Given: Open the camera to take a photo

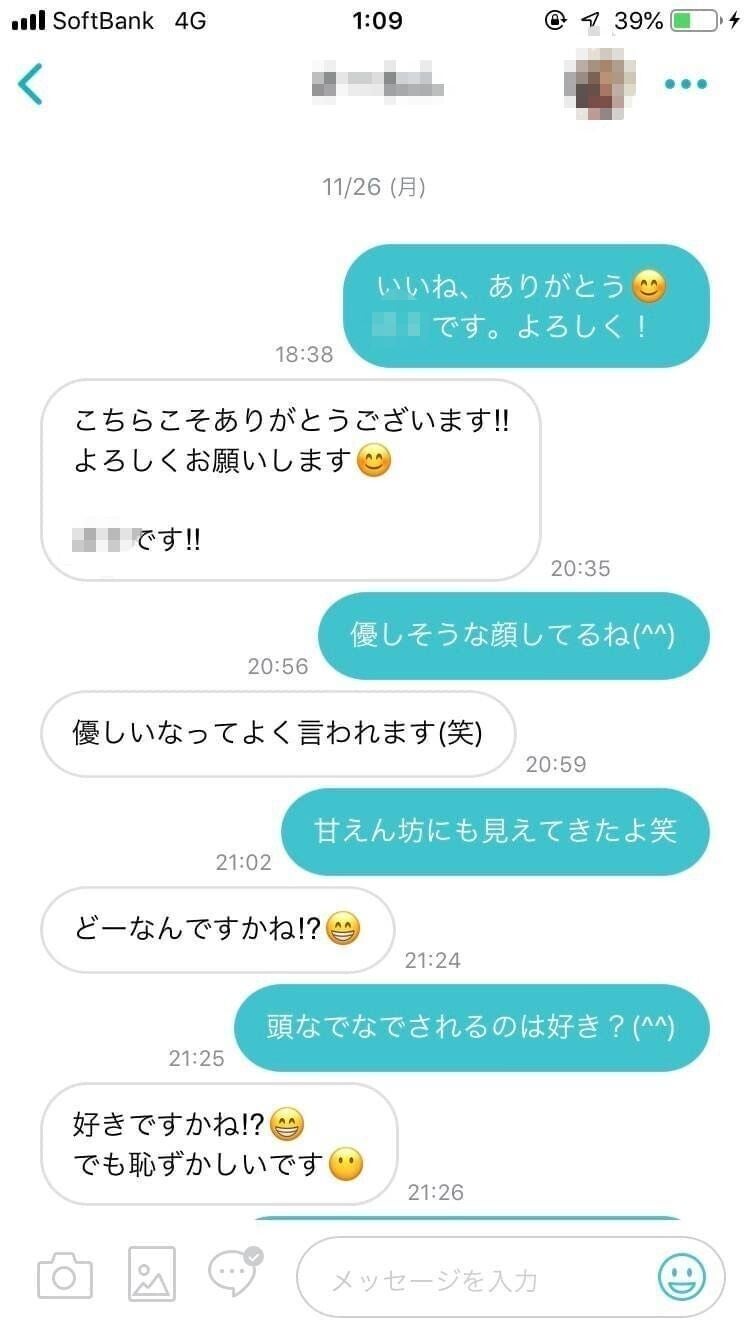Looking at the screenshot, I should click(x=65, y=1276).
